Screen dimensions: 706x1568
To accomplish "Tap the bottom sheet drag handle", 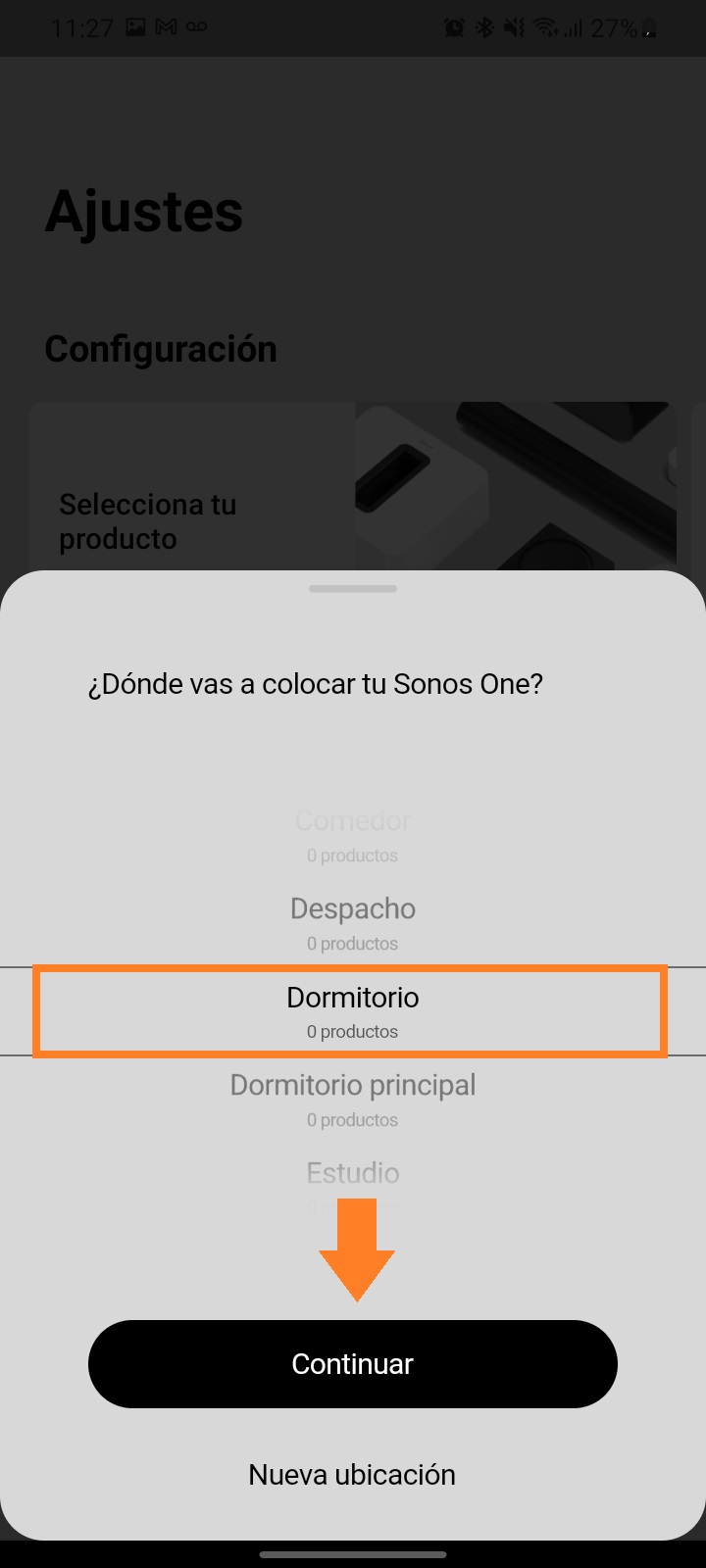I will pyautogui.click(x=353, y=589).
